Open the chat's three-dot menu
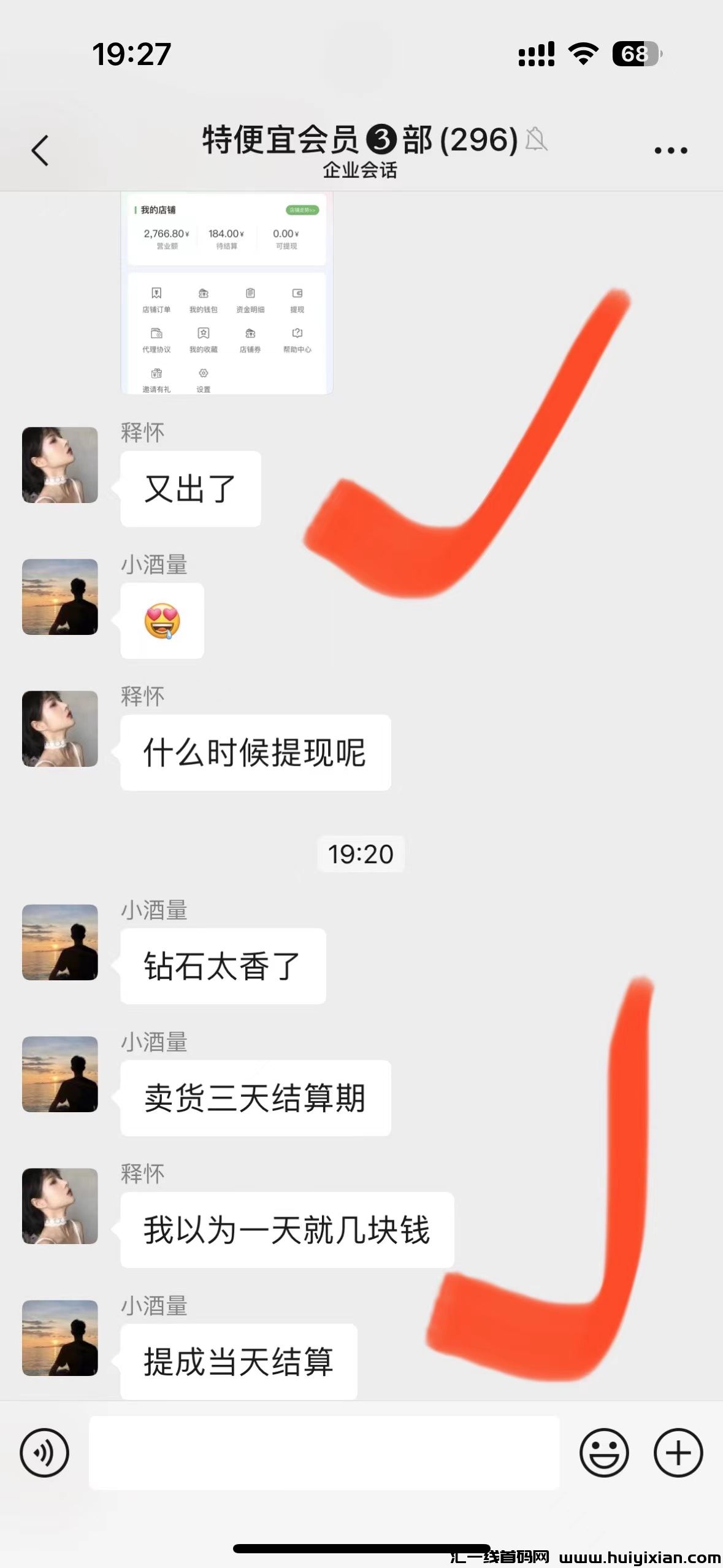 (x=670, y=150)
